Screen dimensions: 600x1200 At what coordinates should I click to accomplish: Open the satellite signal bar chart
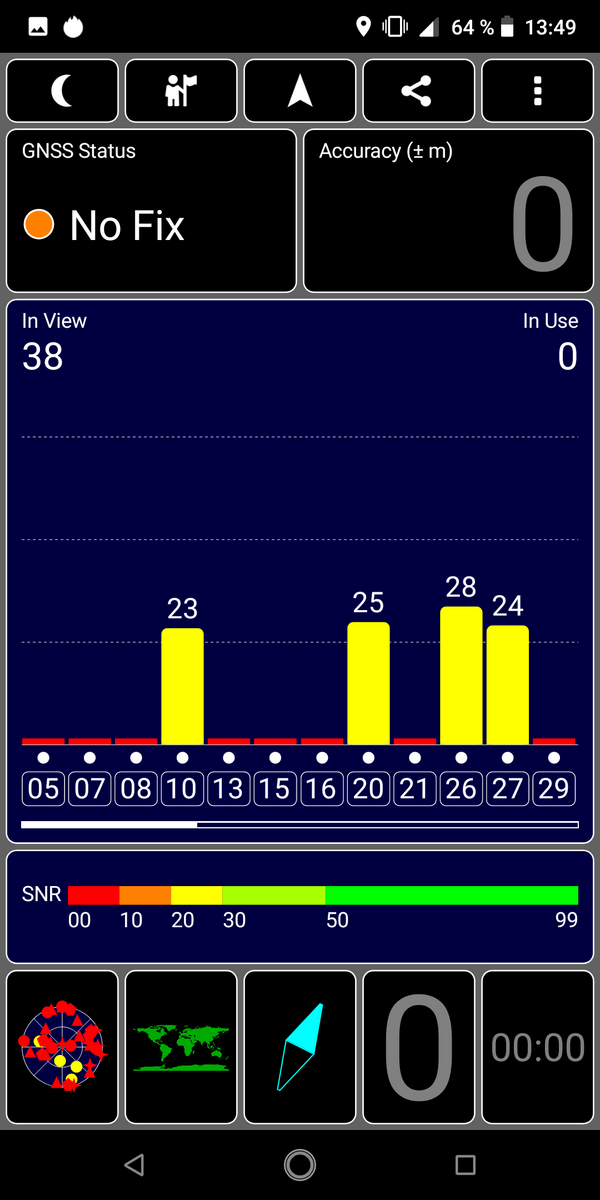(300, 571)
